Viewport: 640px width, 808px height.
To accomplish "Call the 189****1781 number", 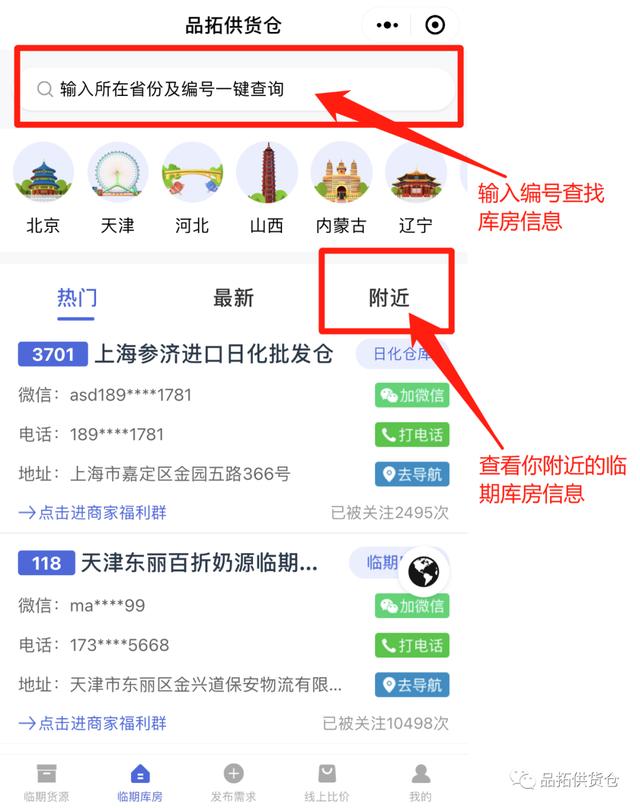I will (412, 435).
